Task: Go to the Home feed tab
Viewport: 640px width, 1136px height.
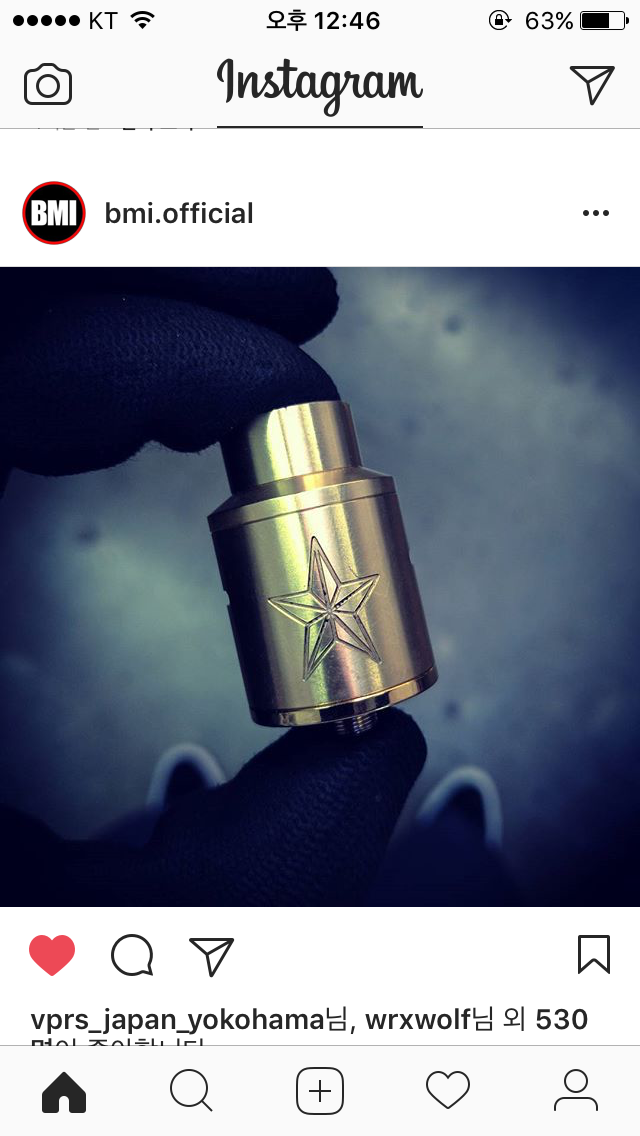Action: pyautogui.click(x=64, y=1090)
